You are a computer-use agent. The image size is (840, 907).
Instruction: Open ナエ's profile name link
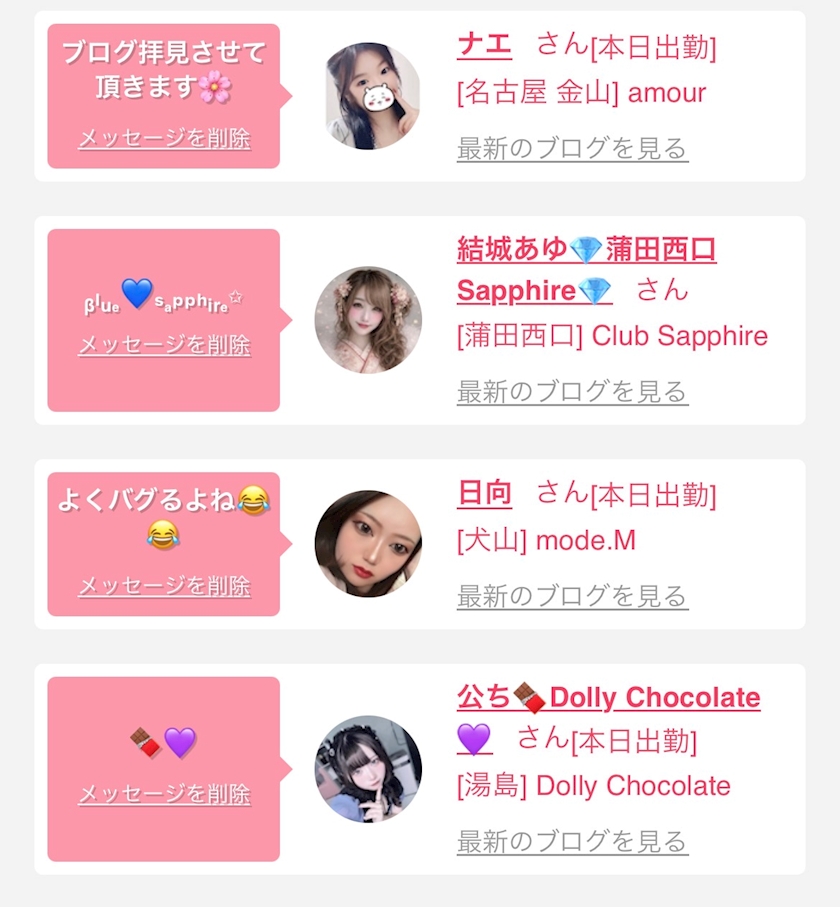pyautogui.click(x=484, y=45)
